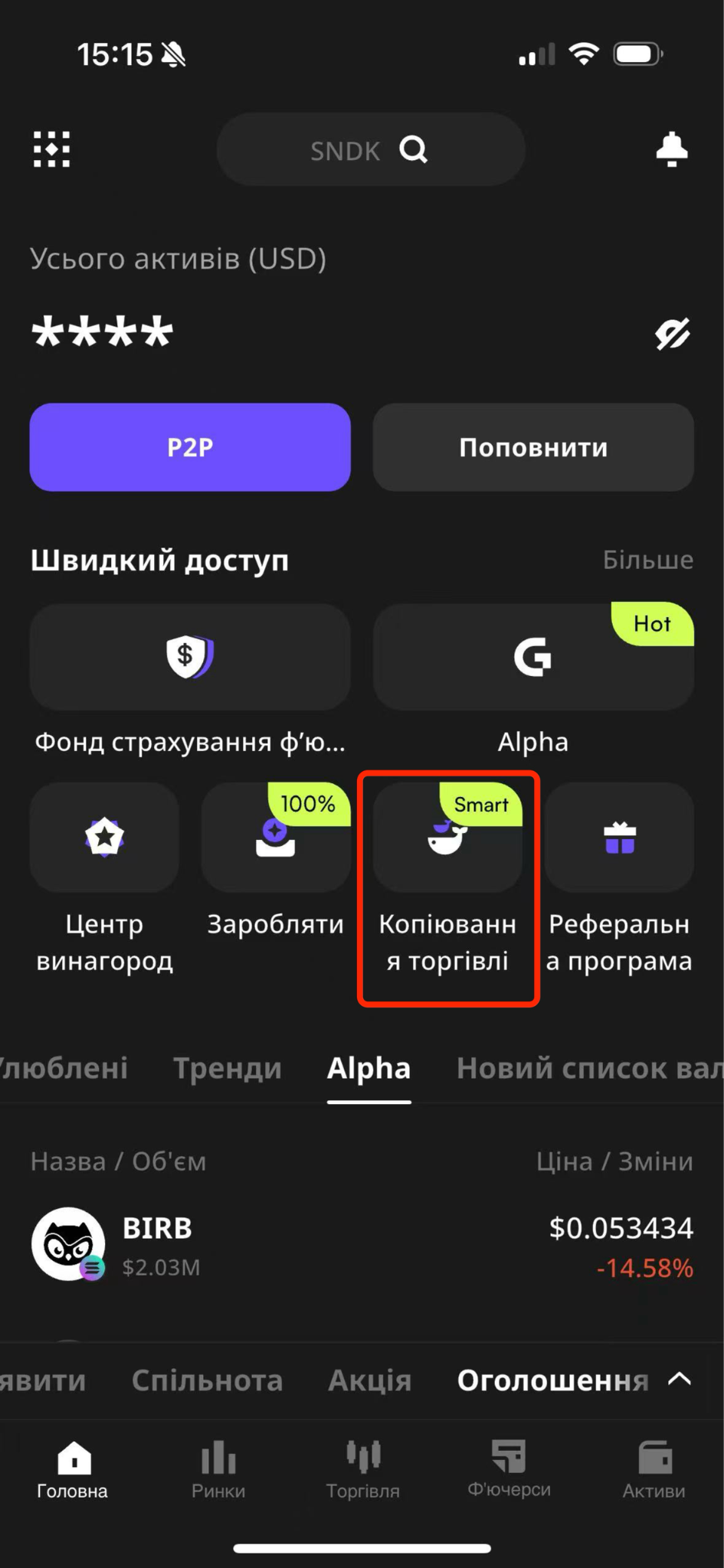This screenshot has height=1568, width=724.
Task: Open the BIRB token row
Action: coord(362,1245)
